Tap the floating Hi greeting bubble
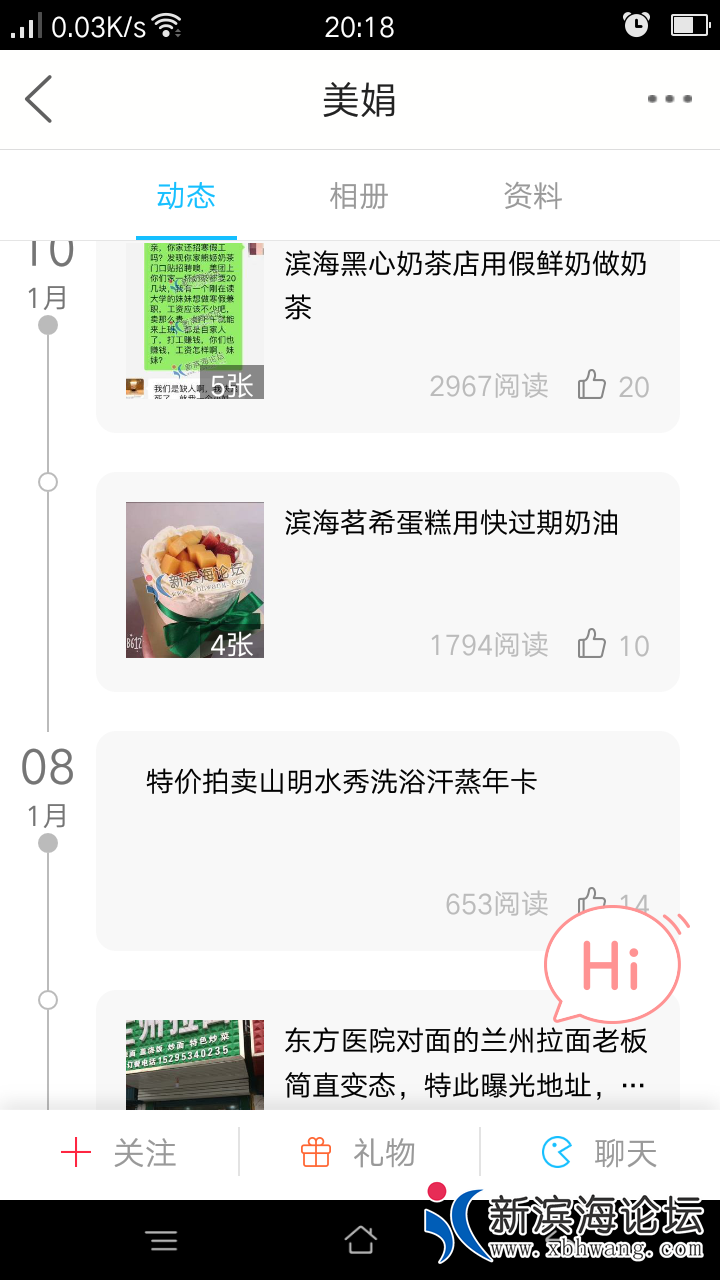This screenshot has width=720, height=1280. click(x=612, y=965)
